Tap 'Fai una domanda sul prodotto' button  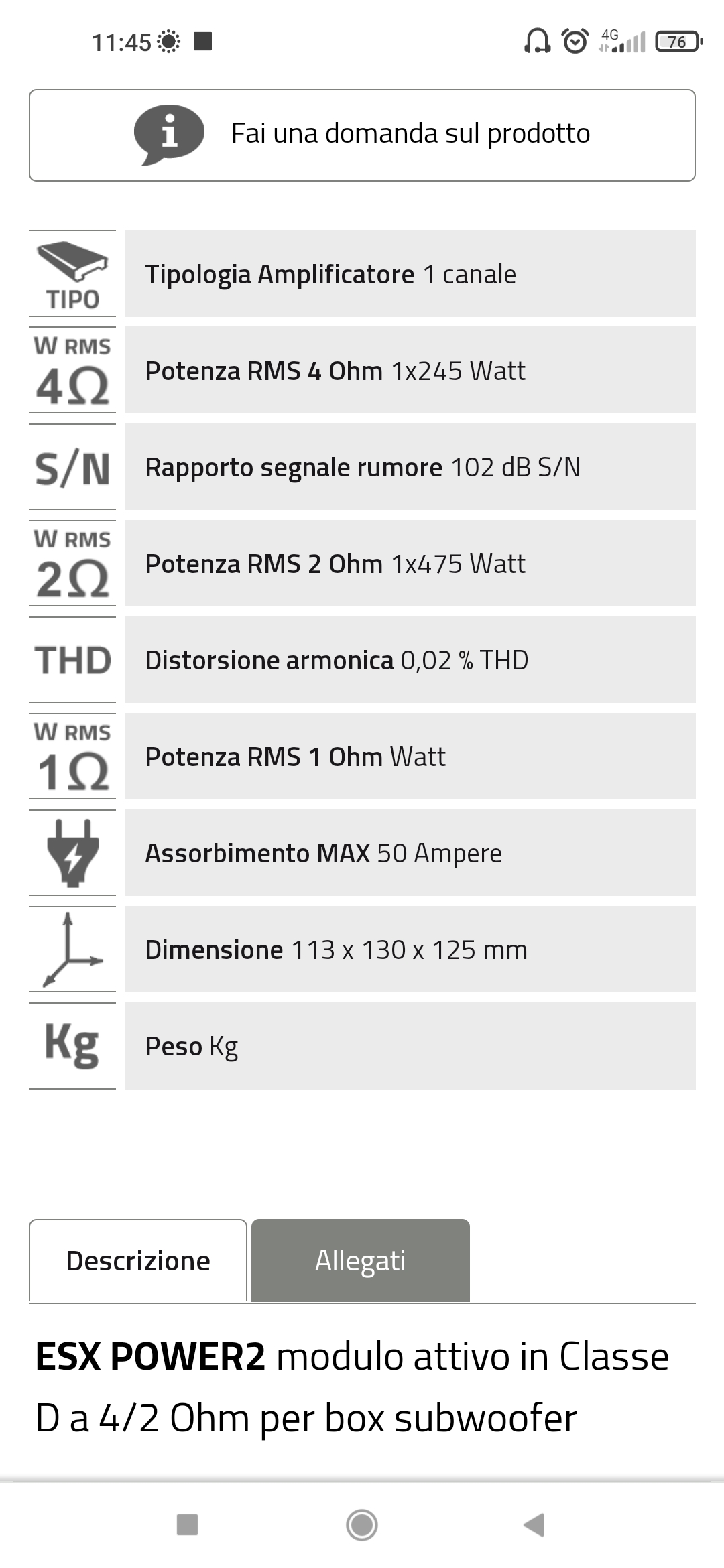(x=362, y=135)
